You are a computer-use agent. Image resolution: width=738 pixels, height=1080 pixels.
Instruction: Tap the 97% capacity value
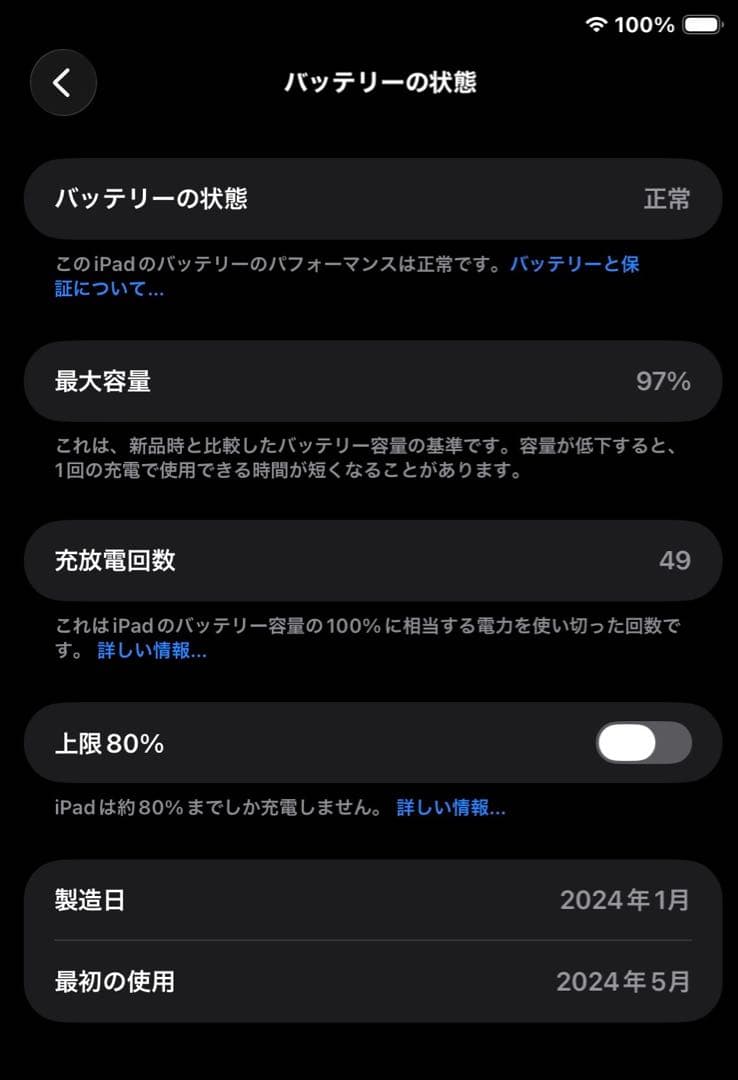tap(660, 380)
